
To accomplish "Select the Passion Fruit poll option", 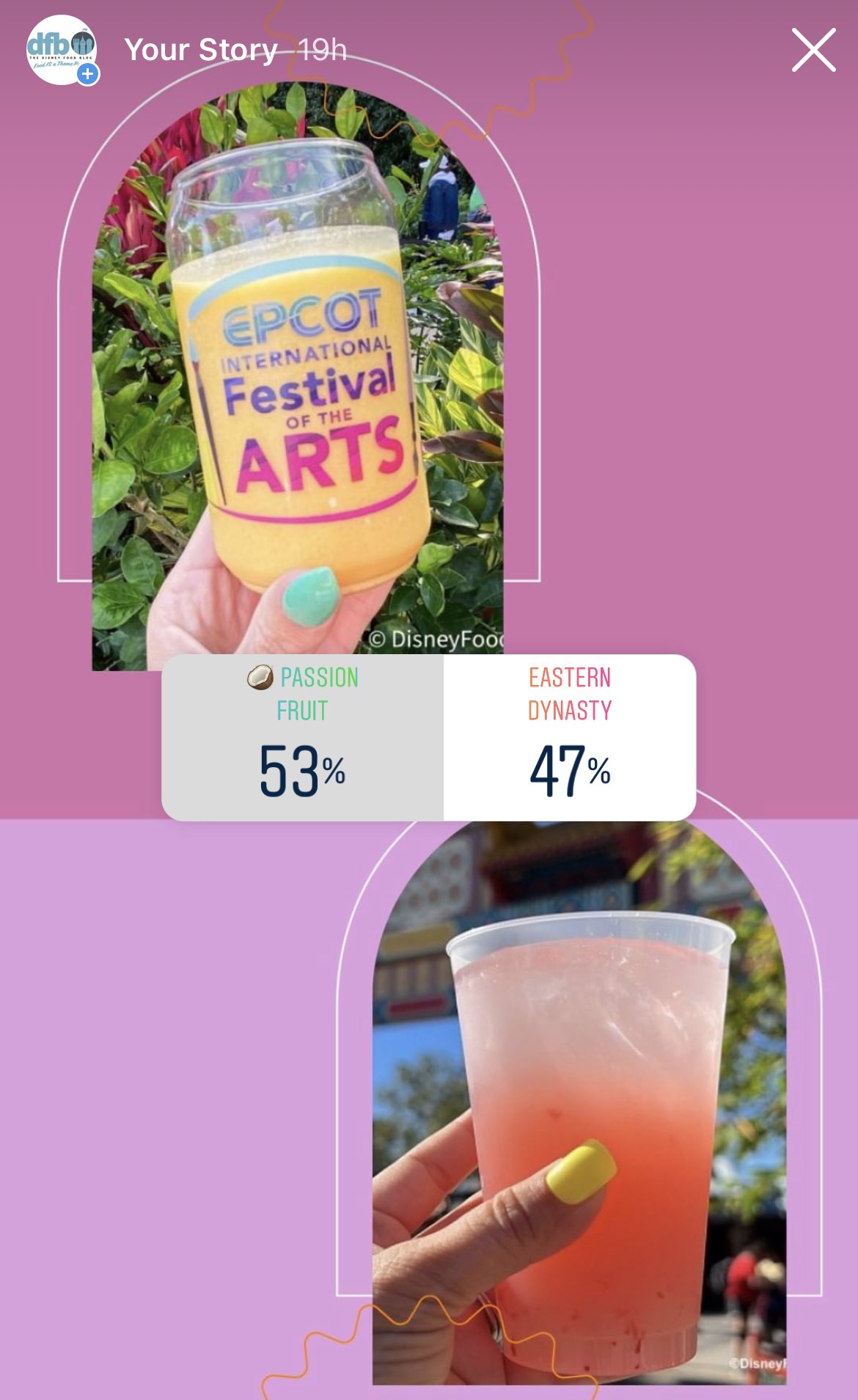I will click(x=302, y=736).
